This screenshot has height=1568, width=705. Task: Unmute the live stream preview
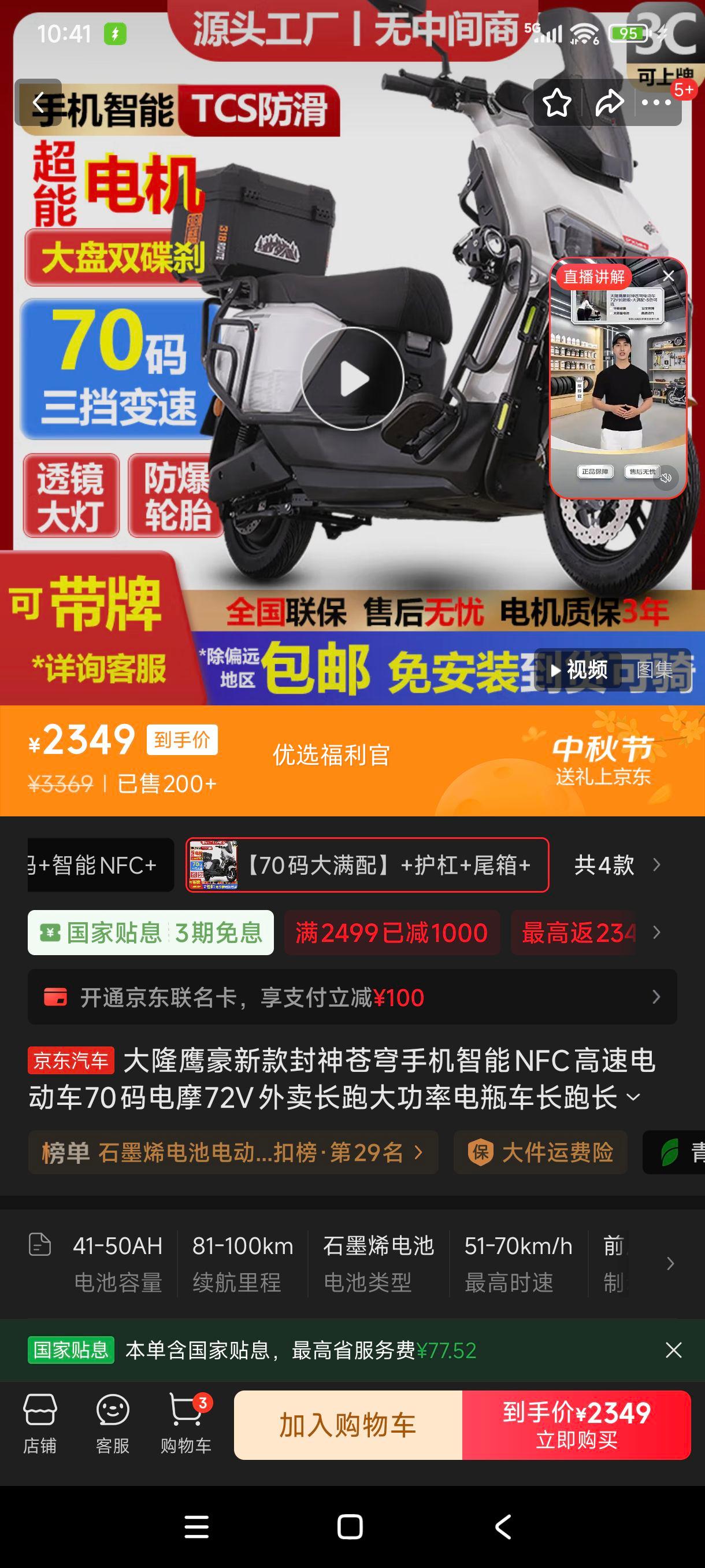pyautogui.click(x=666, y=478)
